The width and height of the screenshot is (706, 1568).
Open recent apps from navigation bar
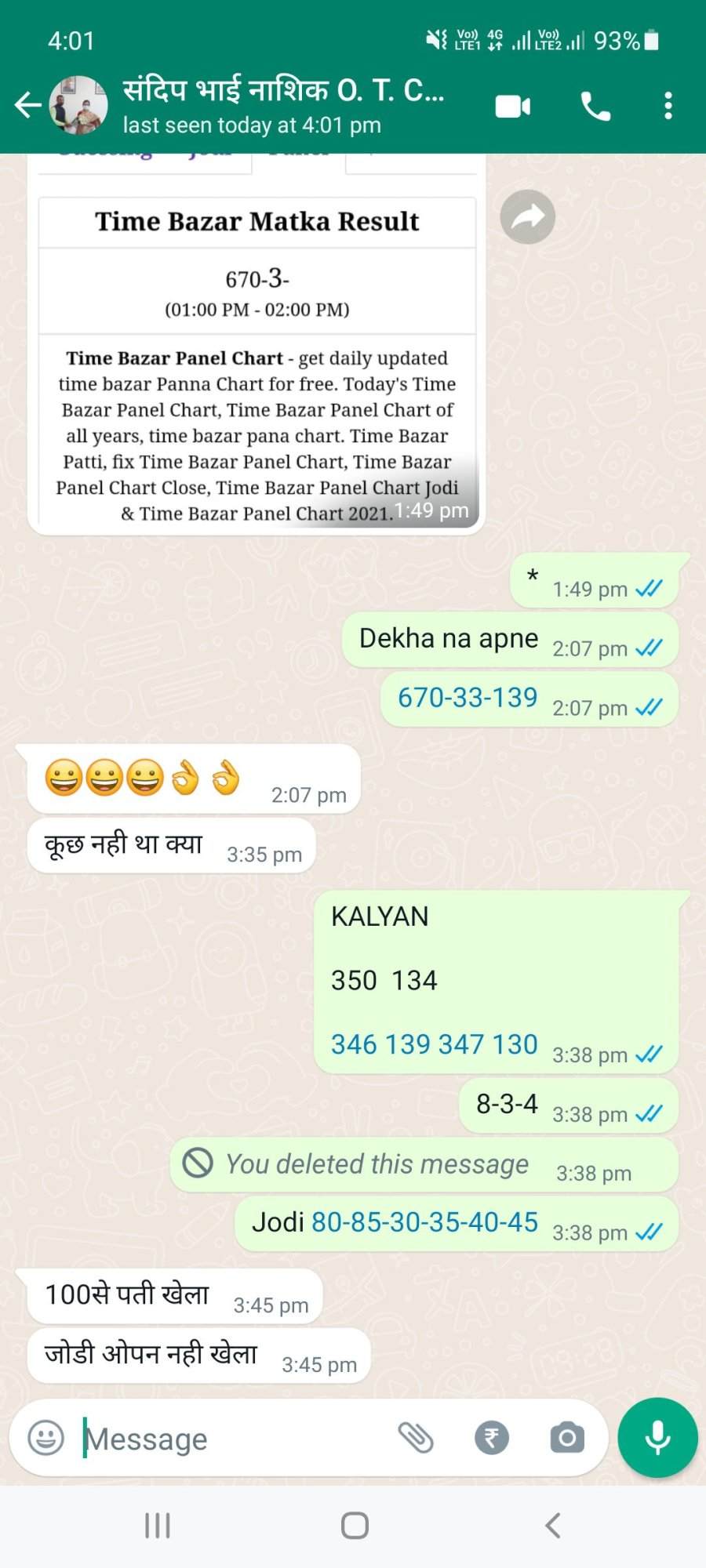pos(158,1526)
